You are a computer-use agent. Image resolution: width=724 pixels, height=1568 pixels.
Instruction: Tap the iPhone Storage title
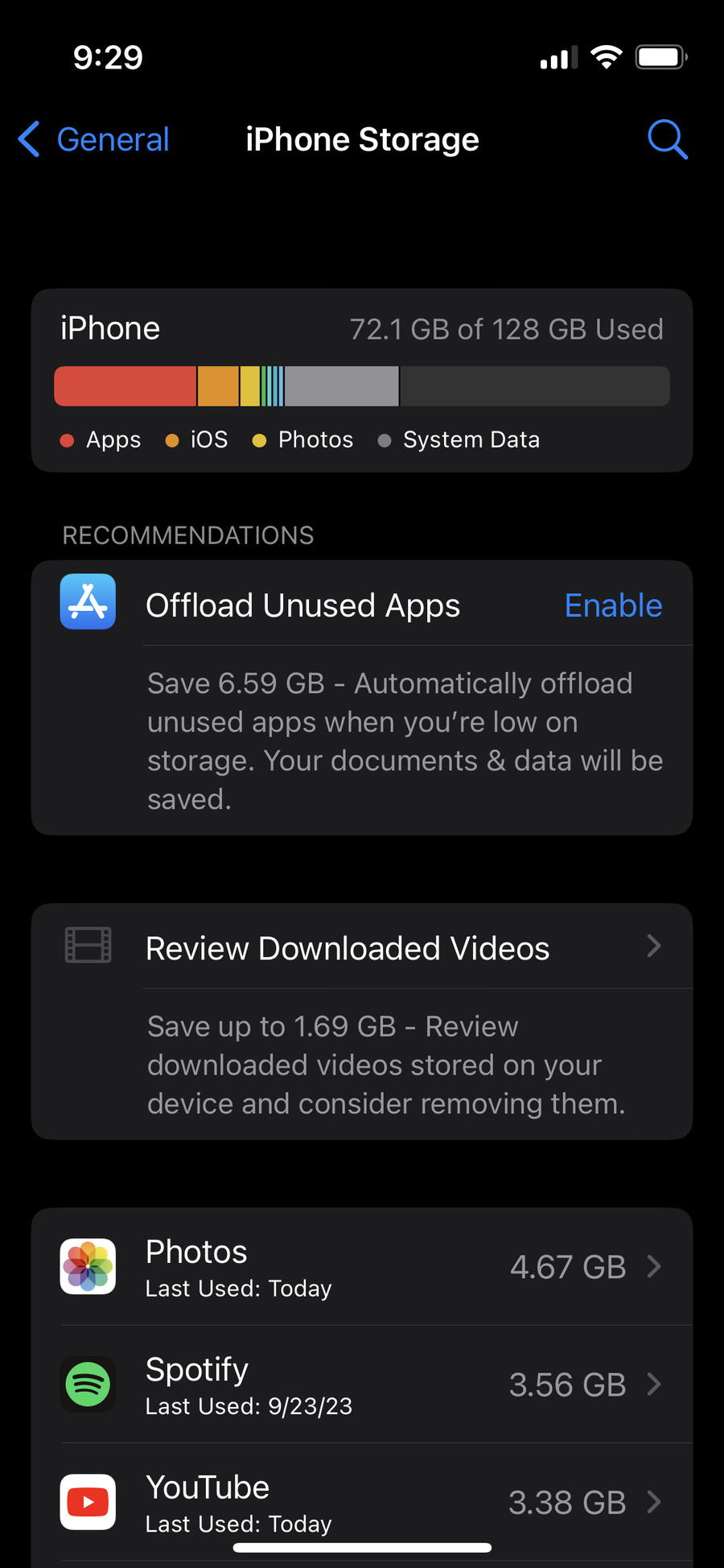click(361, 138)
